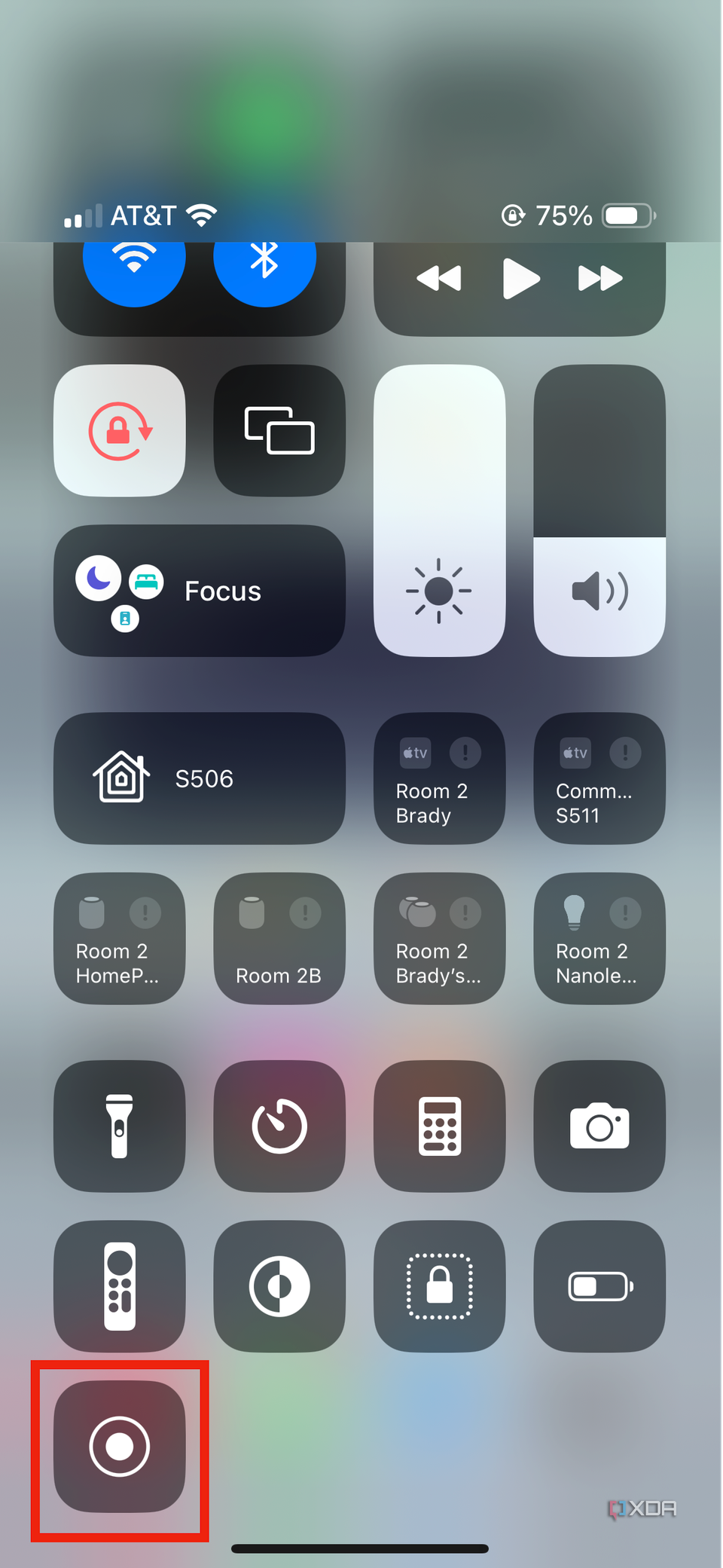Open the Apple TV Remote
Viewport: 723px width, 1568px height.
click(x=119, y=1286)
